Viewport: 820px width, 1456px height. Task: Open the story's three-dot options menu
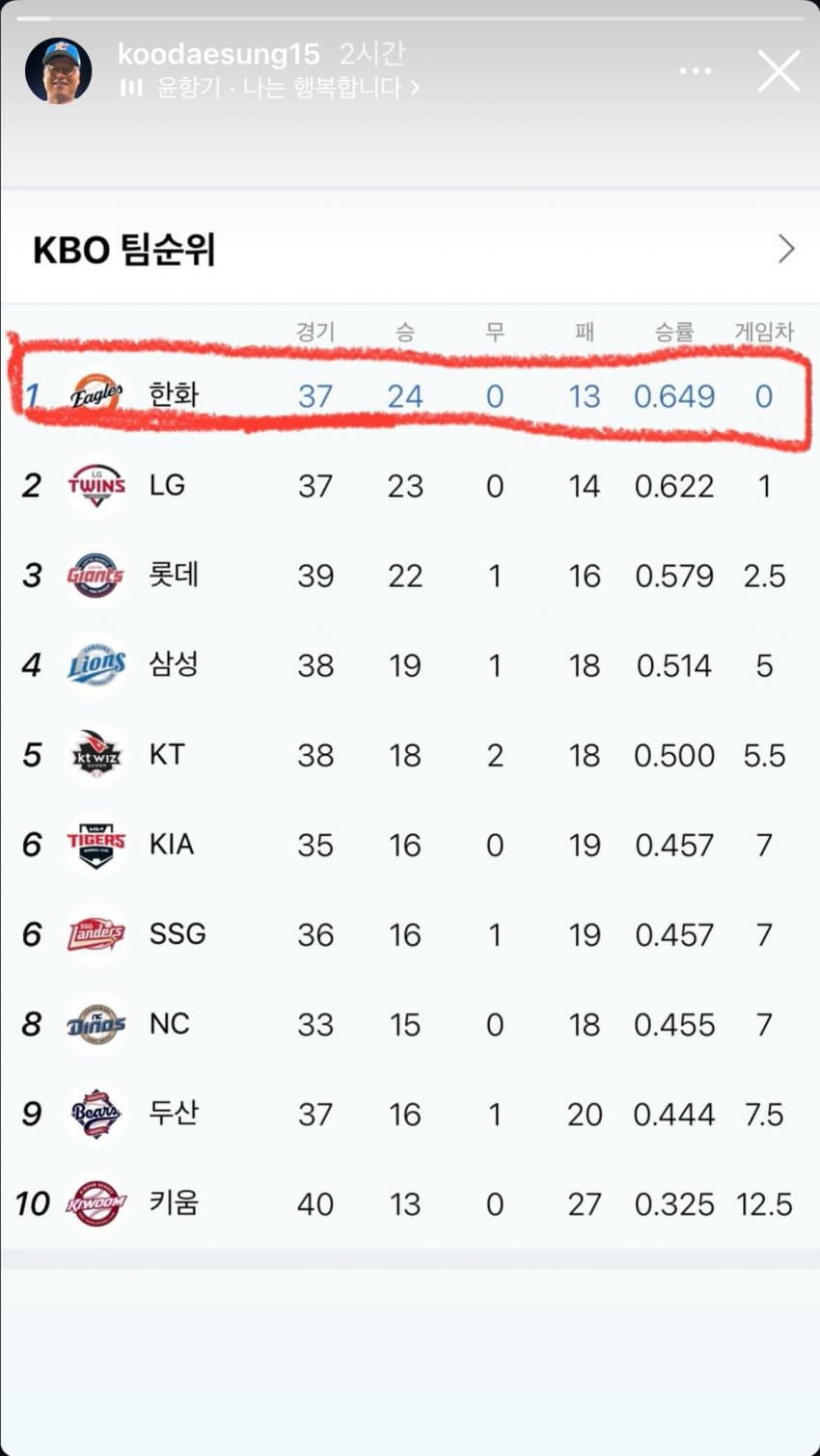[696, 71]
